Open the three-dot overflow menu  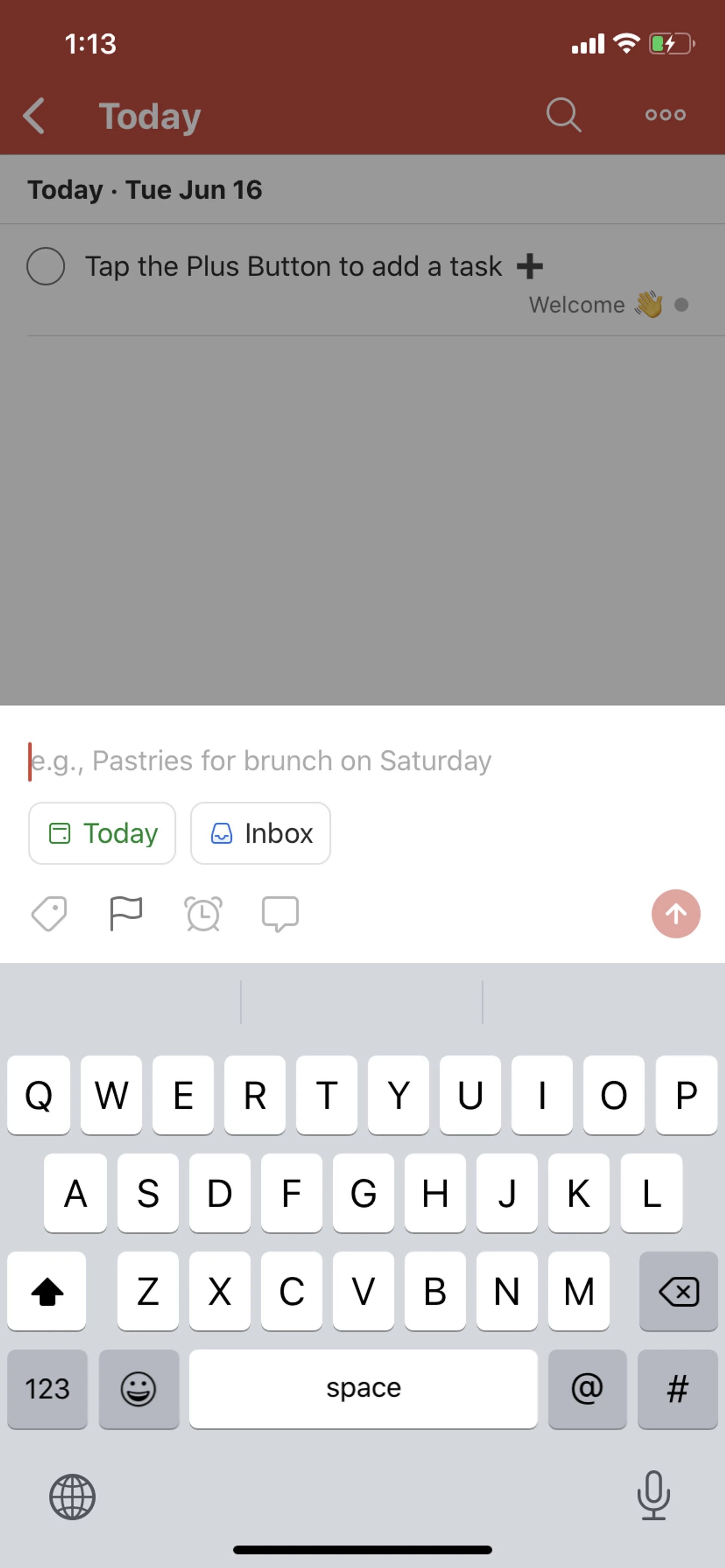(x=665, y=114)
